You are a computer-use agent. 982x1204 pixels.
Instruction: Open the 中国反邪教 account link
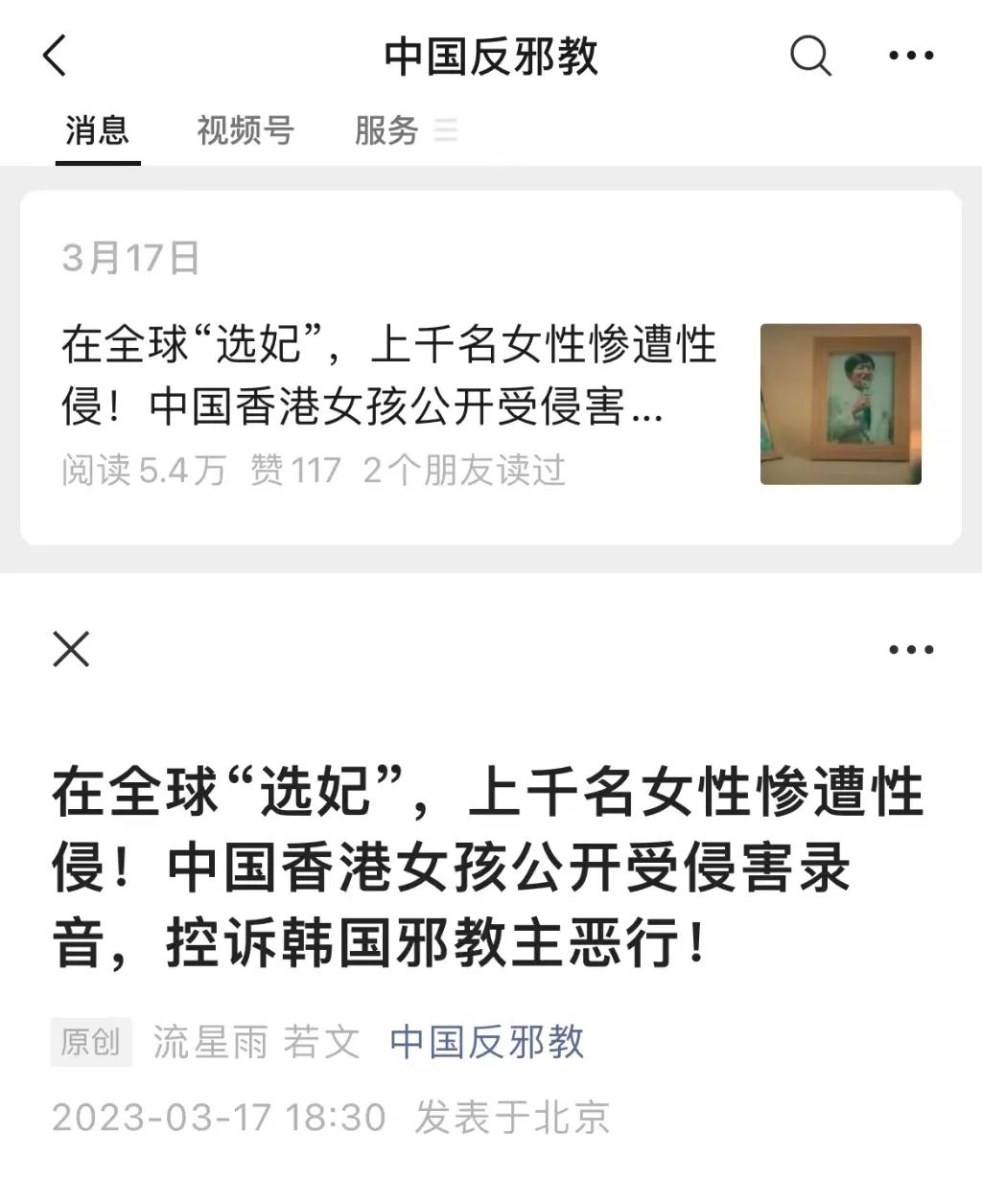(x=485, y=1042)
